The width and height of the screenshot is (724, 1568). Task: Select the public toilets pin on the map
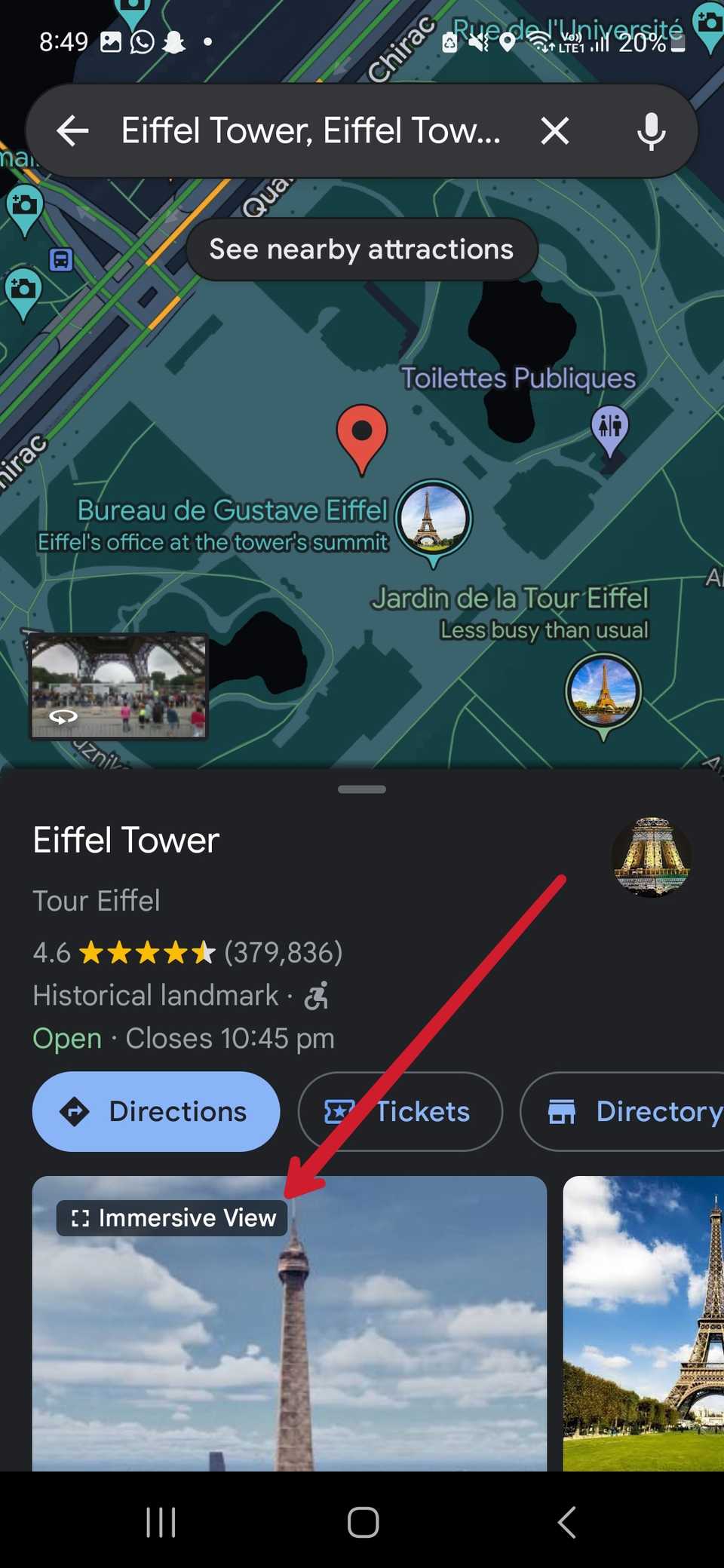coord(609,427)
